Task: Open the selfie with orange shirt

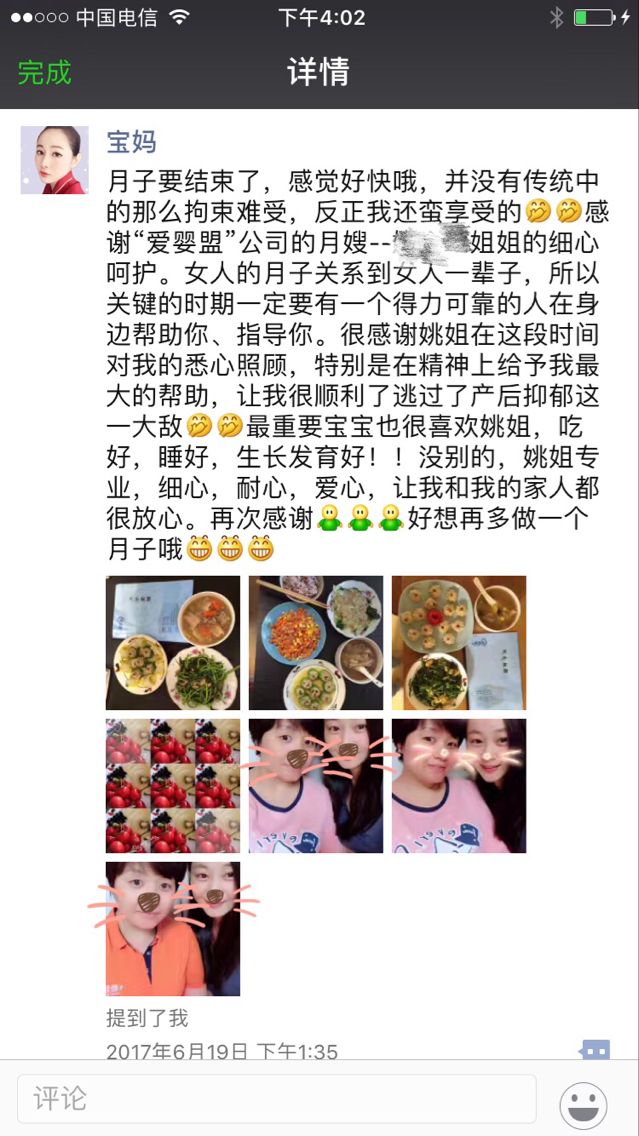Action: point(173,928)
